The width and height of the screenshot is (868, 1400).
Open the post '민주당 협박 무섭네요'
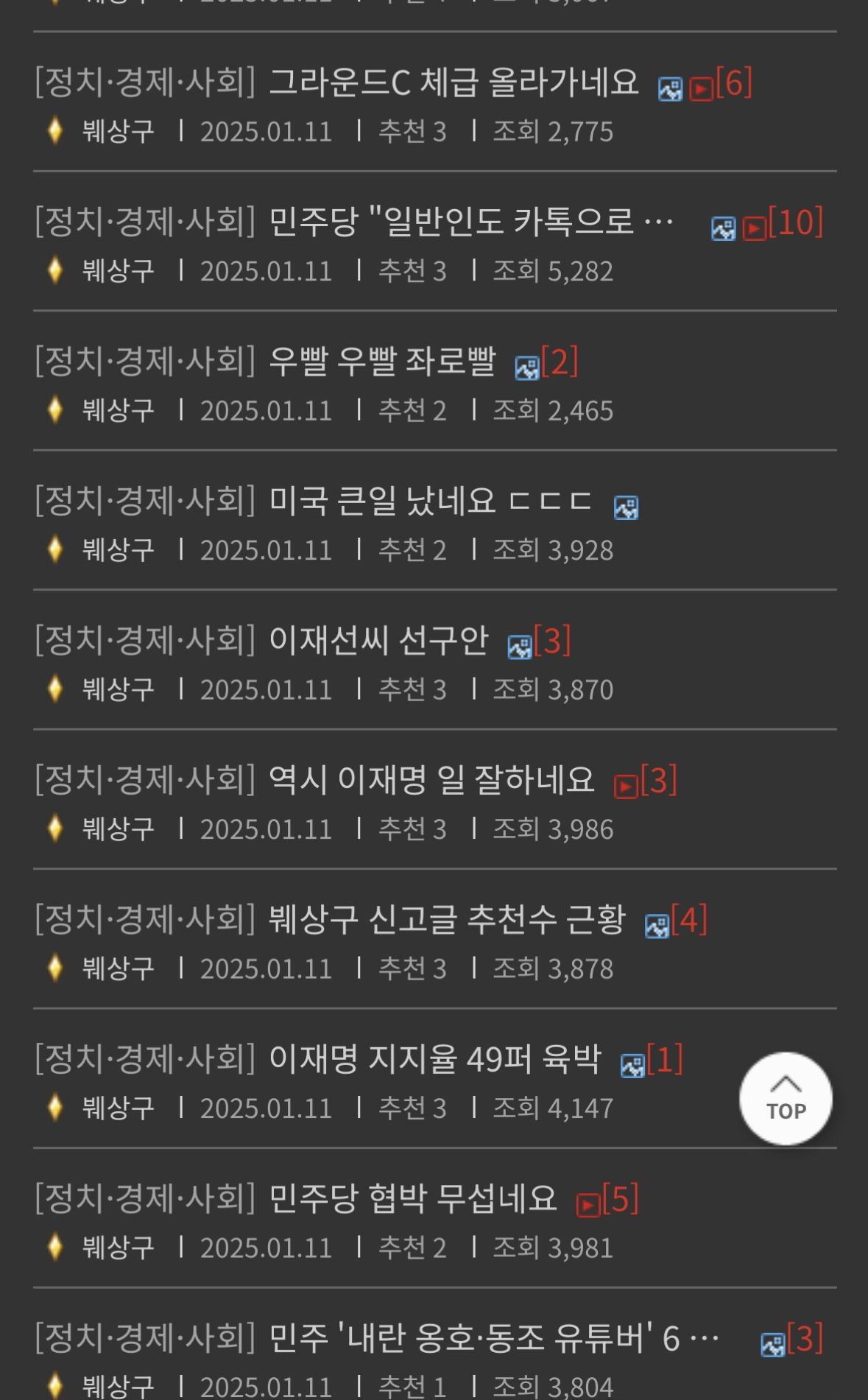tap(412, 1199)
